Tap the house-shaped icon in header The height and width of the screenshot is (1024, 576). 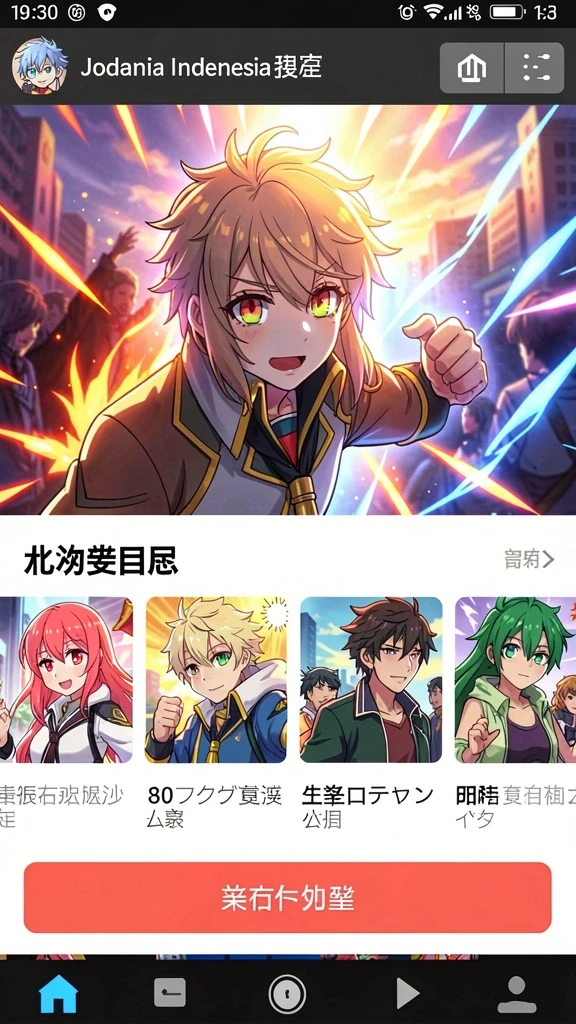(472, 68)
